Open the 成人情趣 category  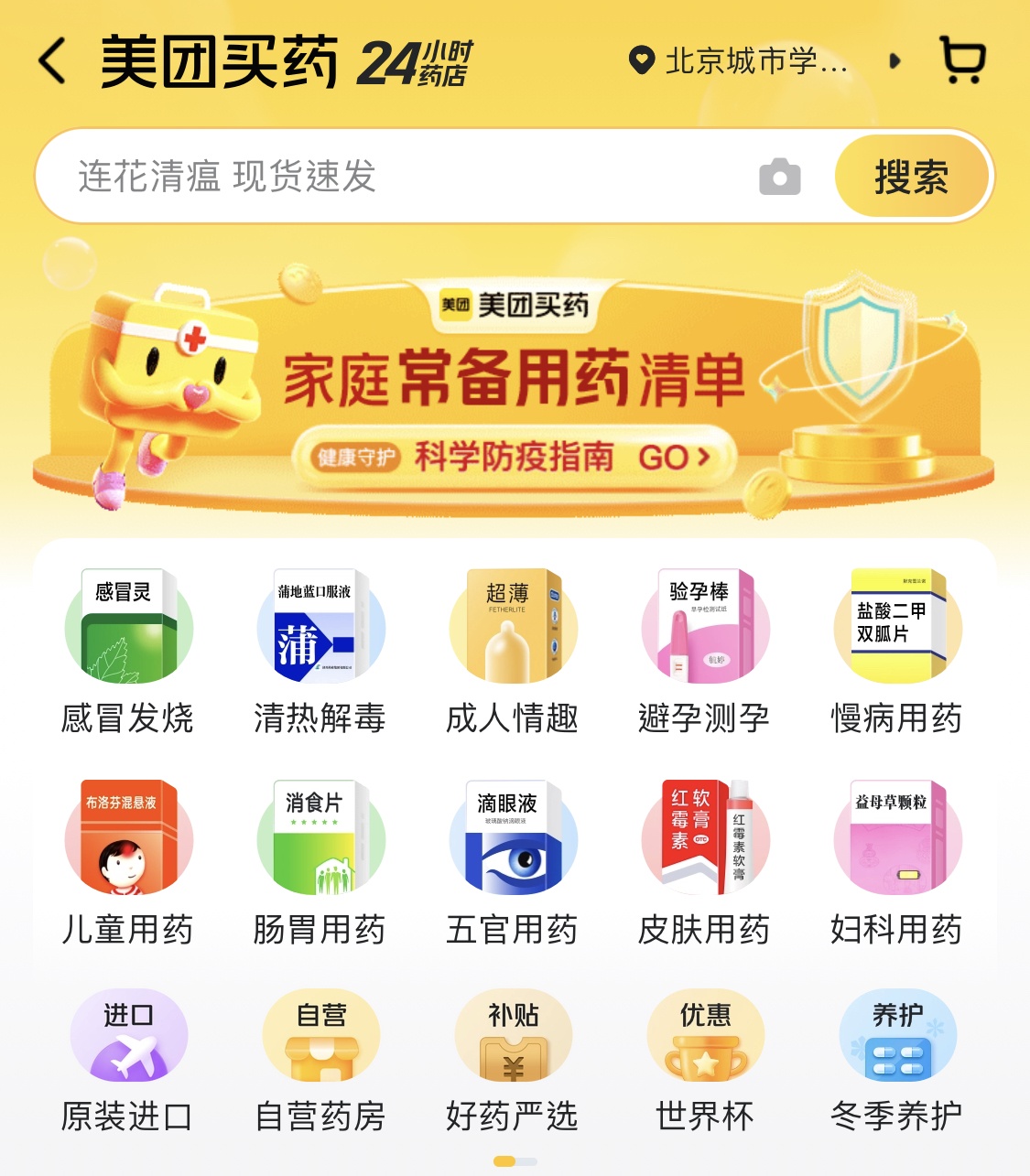pyautogui.click(x=513, y=652)
